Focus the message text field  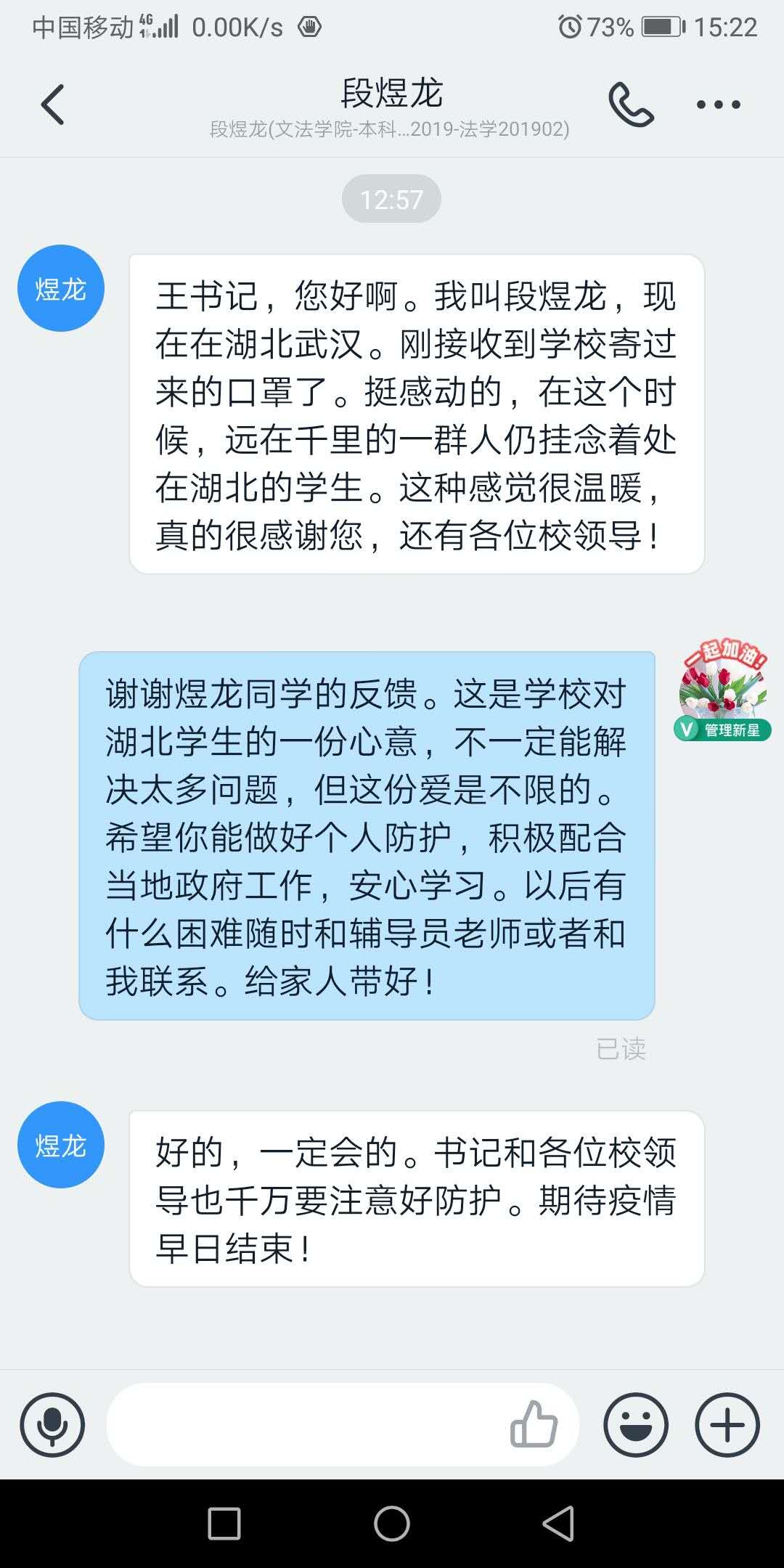click(305, 1425)
